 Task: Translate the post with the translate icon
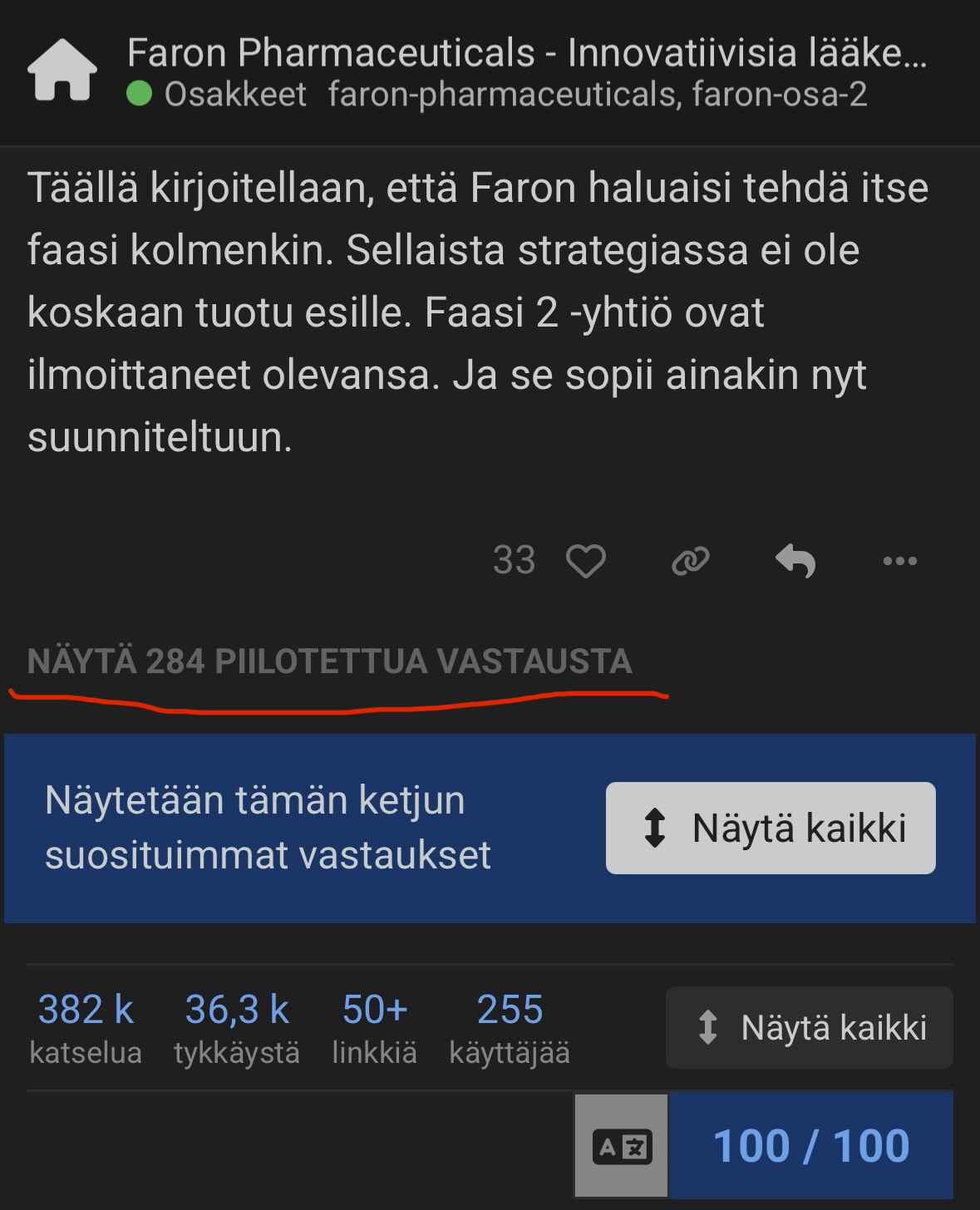621,1146
